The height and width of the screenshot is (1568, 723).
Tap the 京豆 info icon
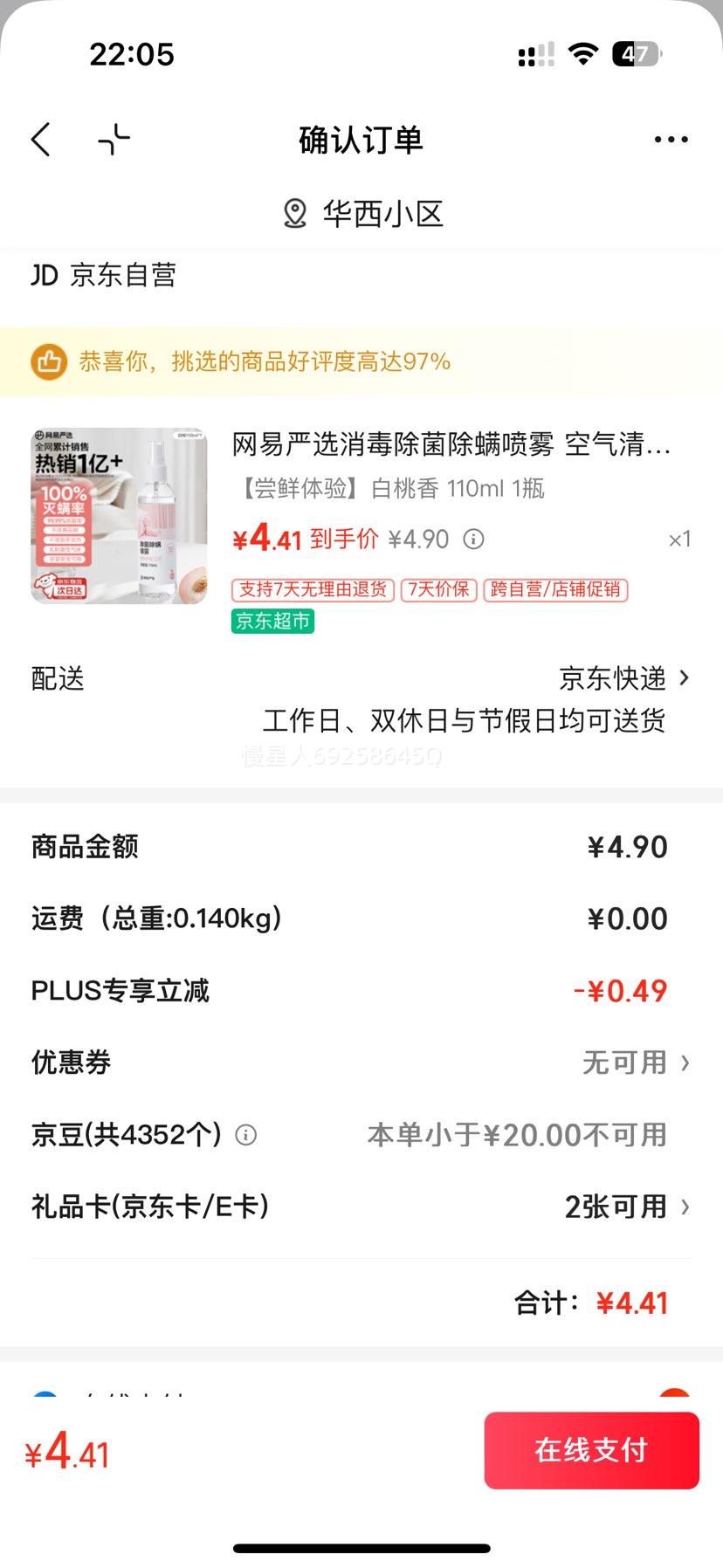246,1135
